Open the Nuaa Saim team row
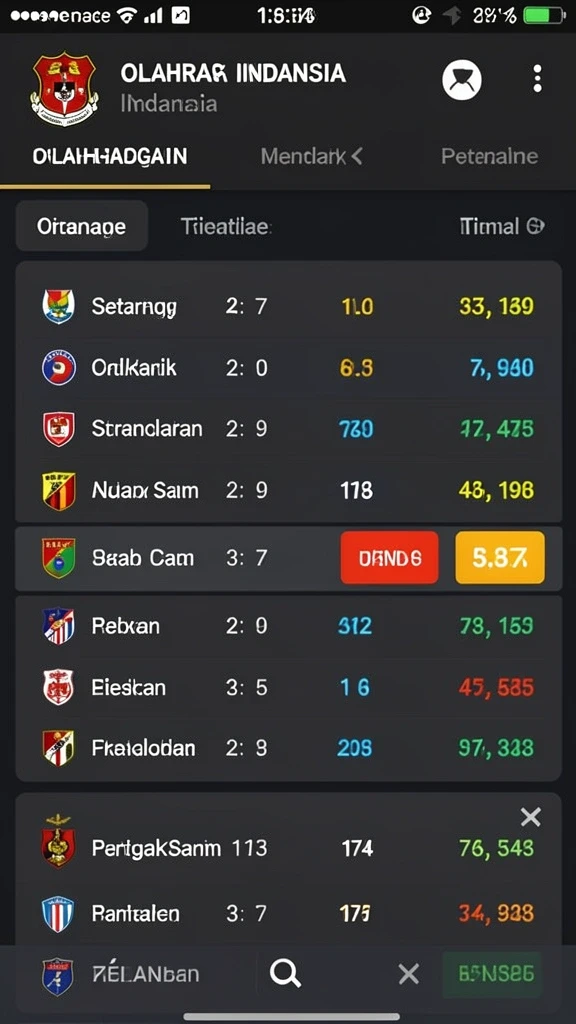This screenshot has width=576, height=1024. click(x=288, y=490)
